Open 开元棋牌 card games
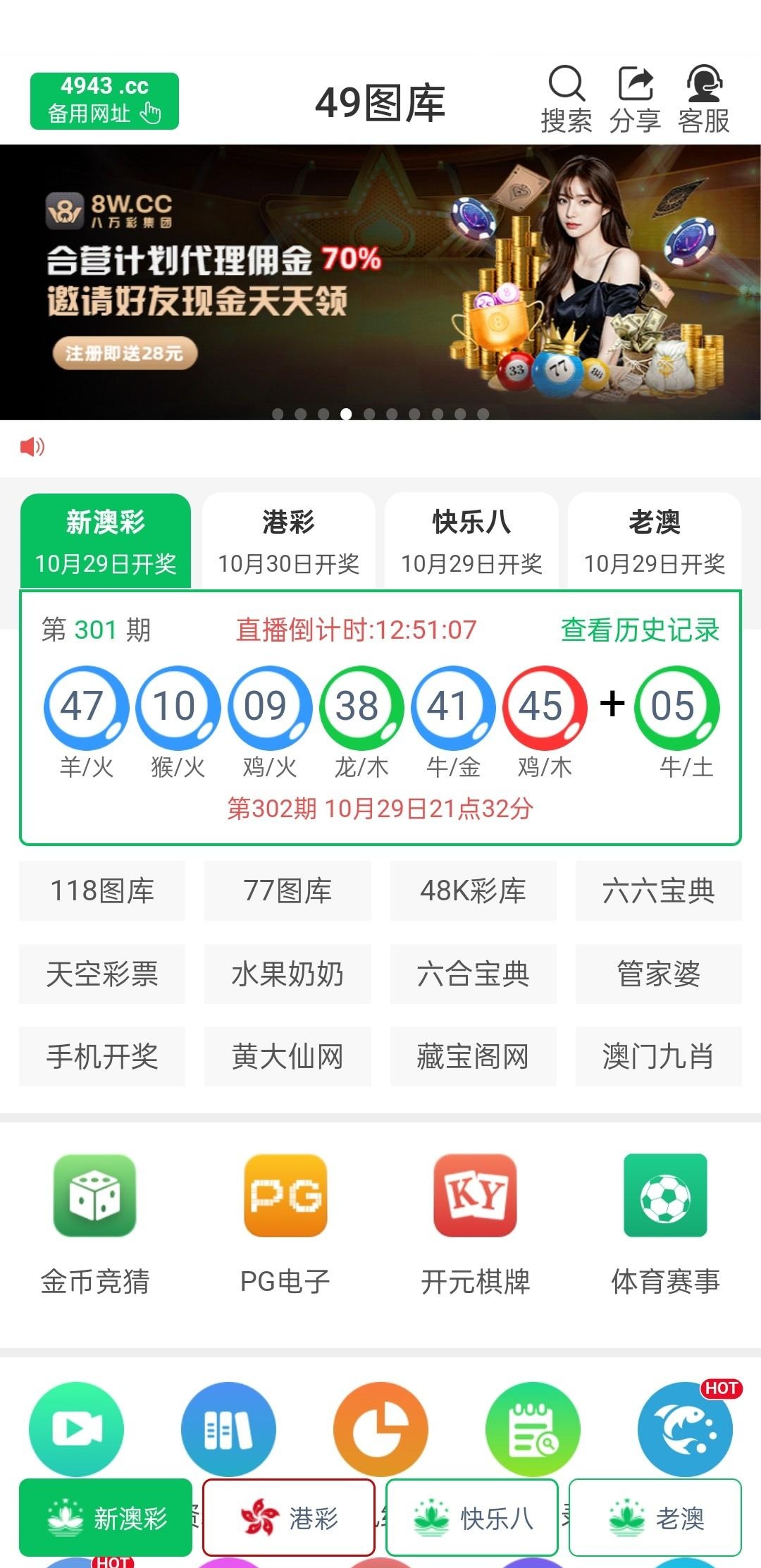This screenshot has width=761, height=1568. click(476, 1223)
